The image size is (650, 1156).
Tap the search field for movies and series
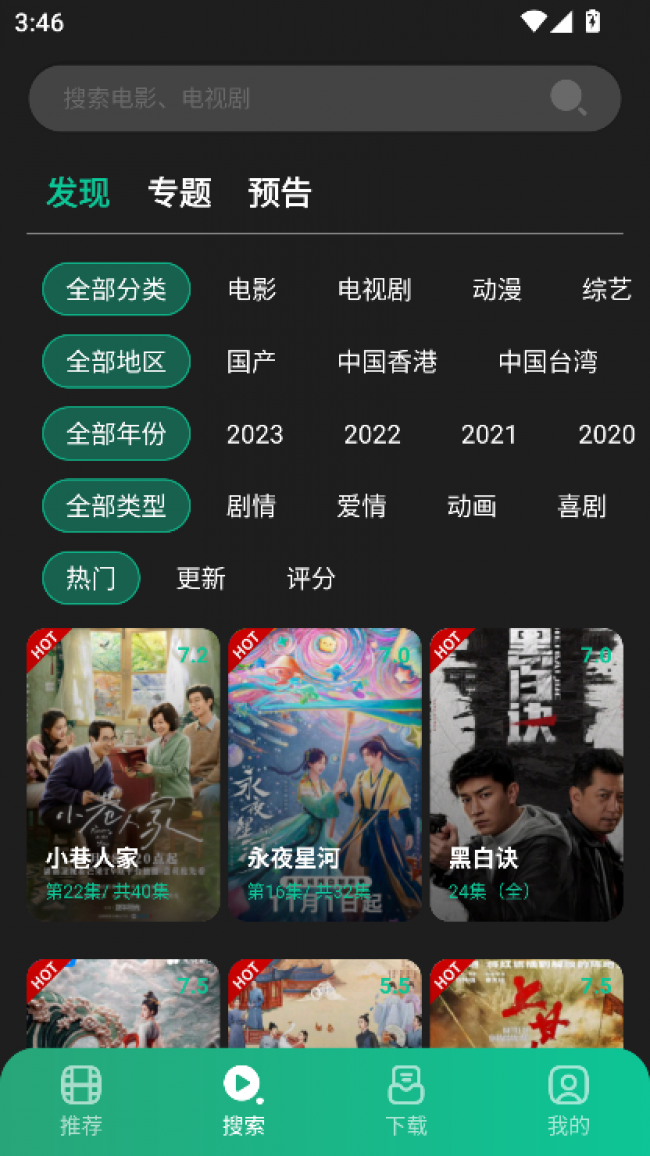(324, 98)
